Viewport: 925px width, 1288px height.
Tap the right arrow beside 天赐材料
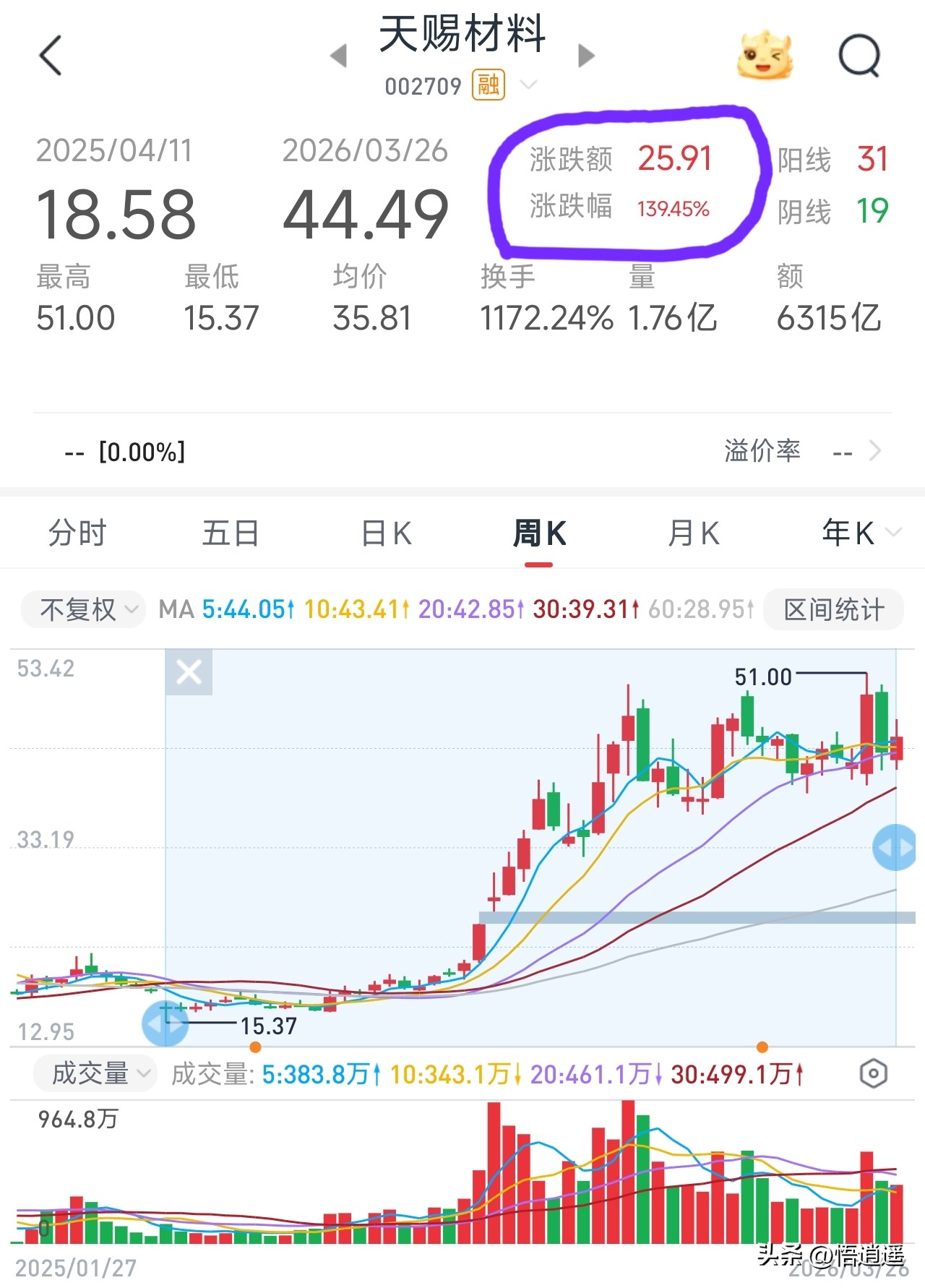(585, 56)
